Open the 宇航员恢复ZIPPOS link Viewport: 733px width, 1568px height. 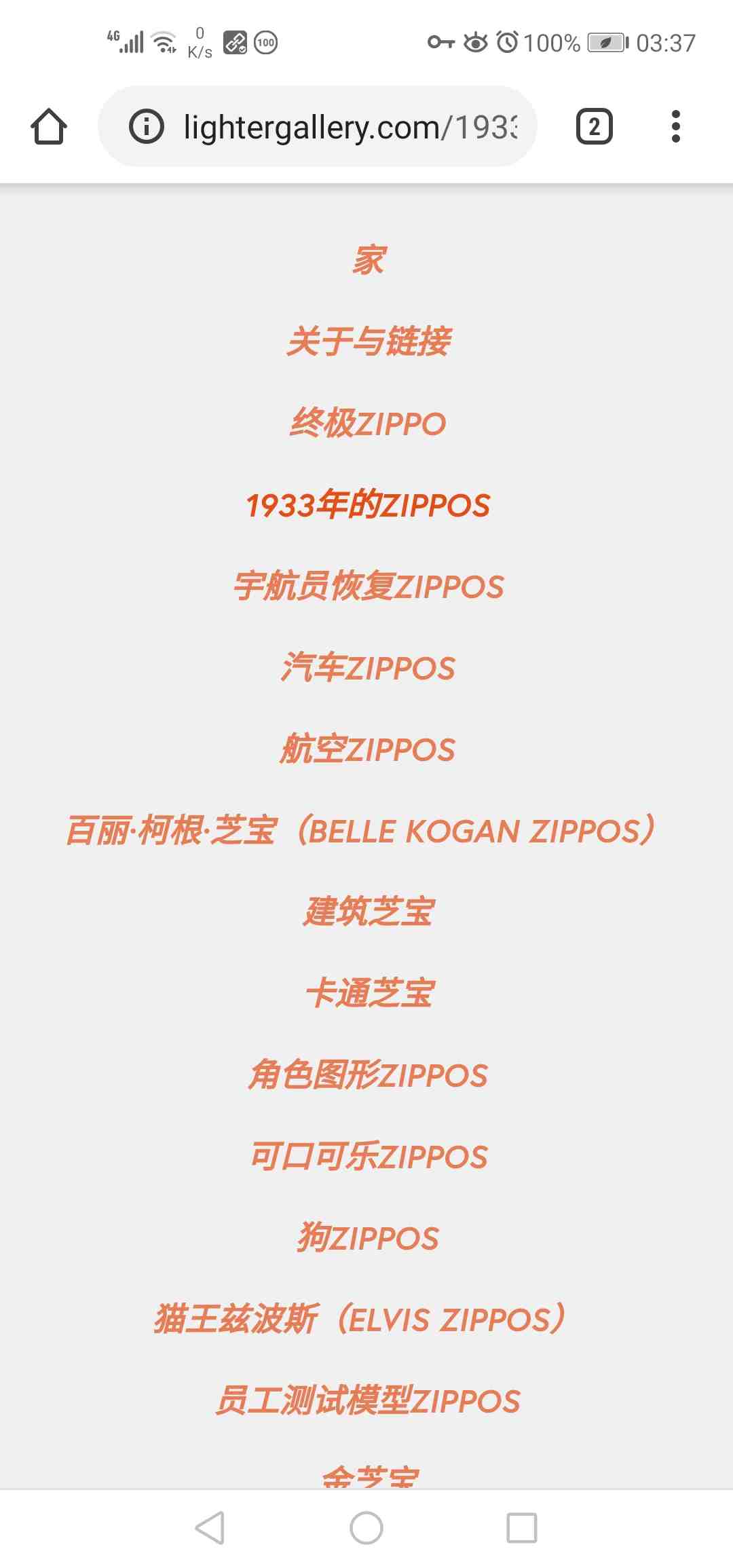[x=368, y=586]
